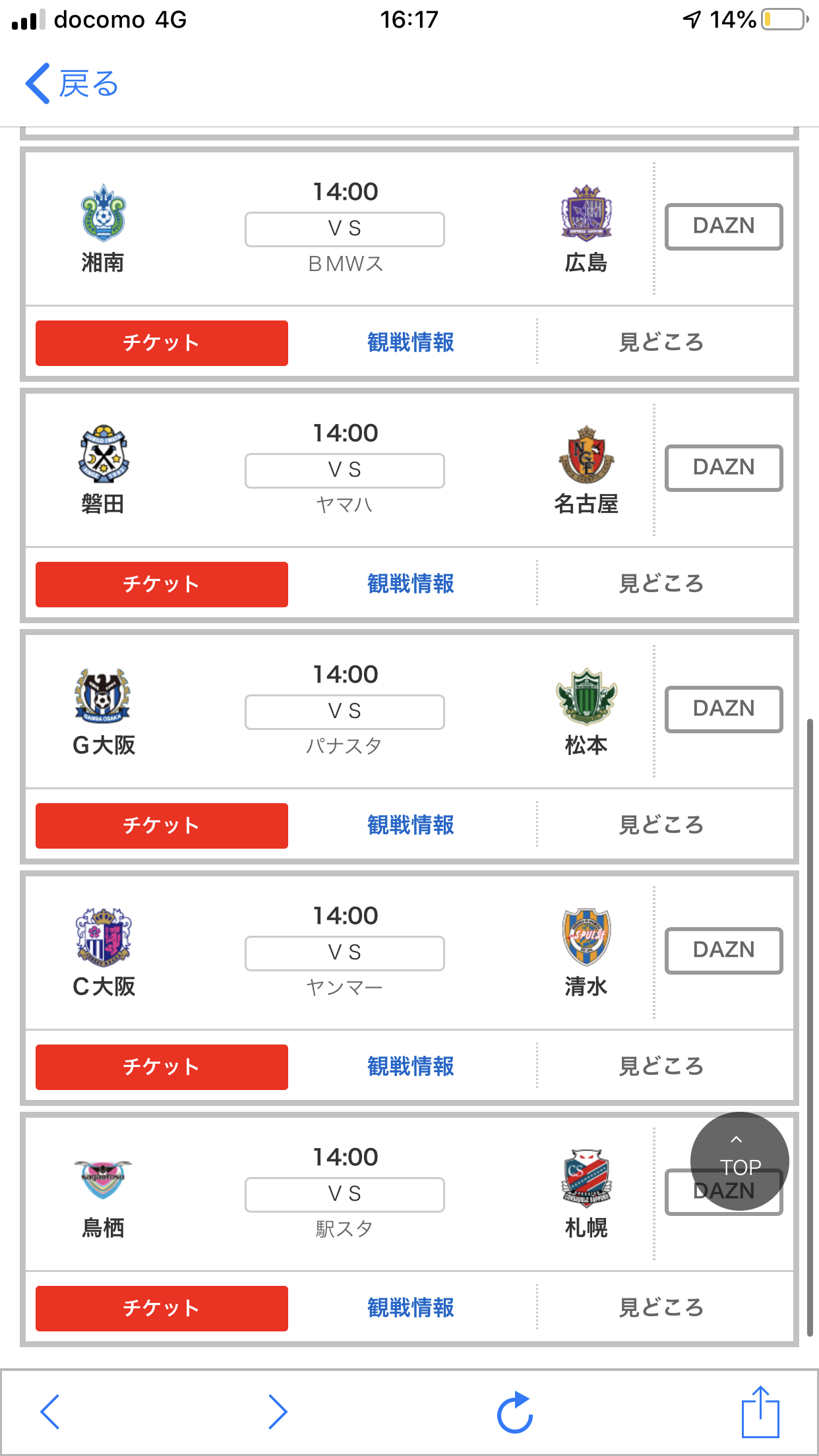Buy tickets for the C大阪 vs 清水 match
Screen dimensions: 819x1456
[162, 1067]
